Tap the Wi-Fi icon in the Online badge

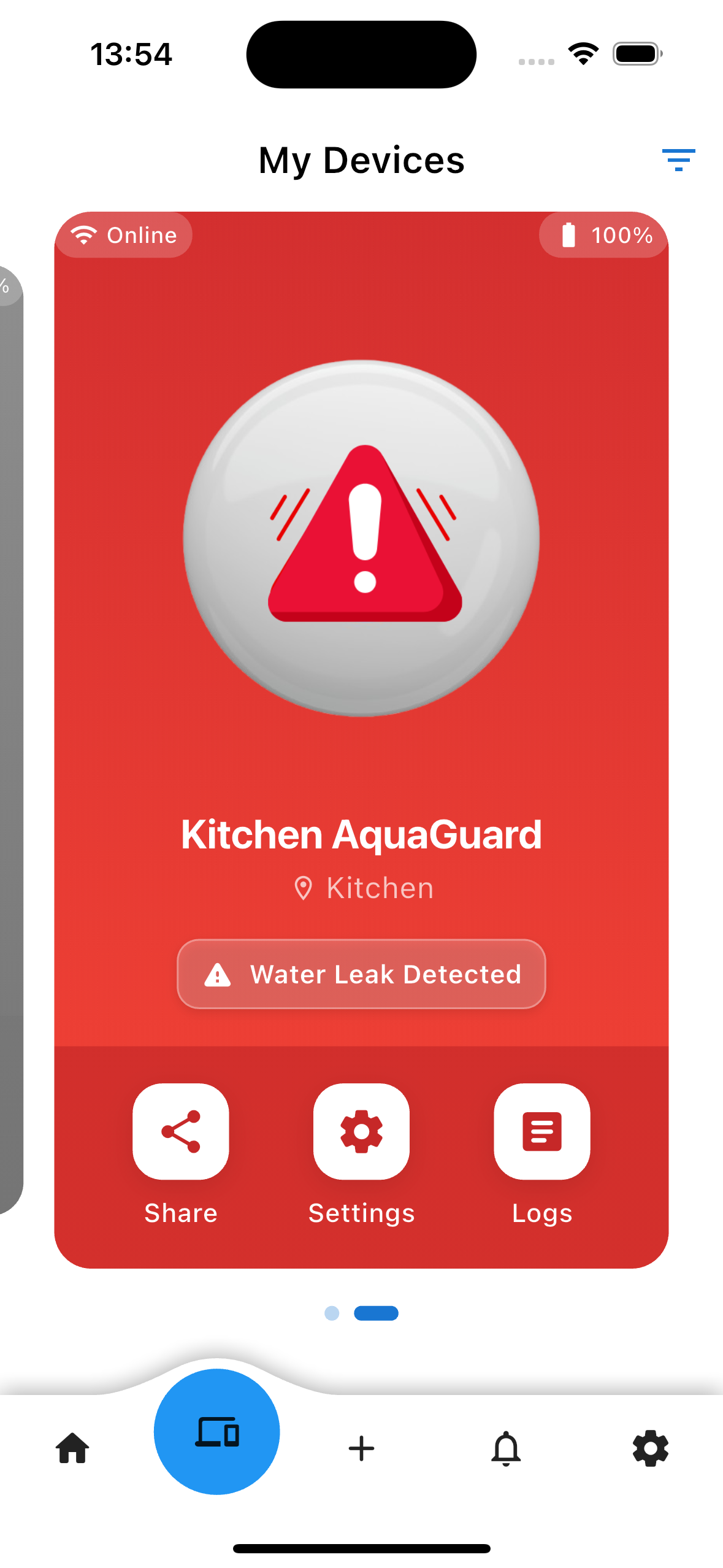coord(85,235)
